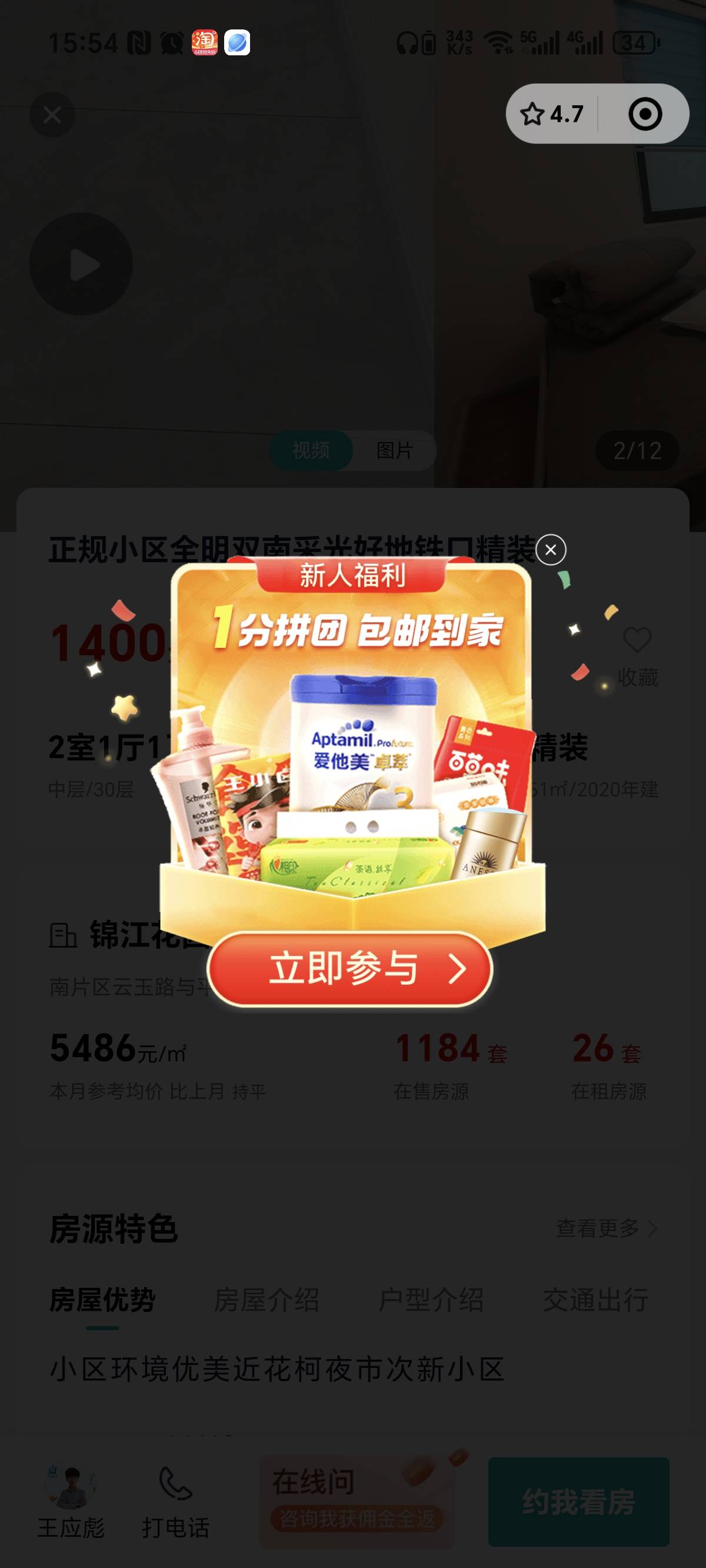Play the property video
706x1568 pixels.
(82, 264)
